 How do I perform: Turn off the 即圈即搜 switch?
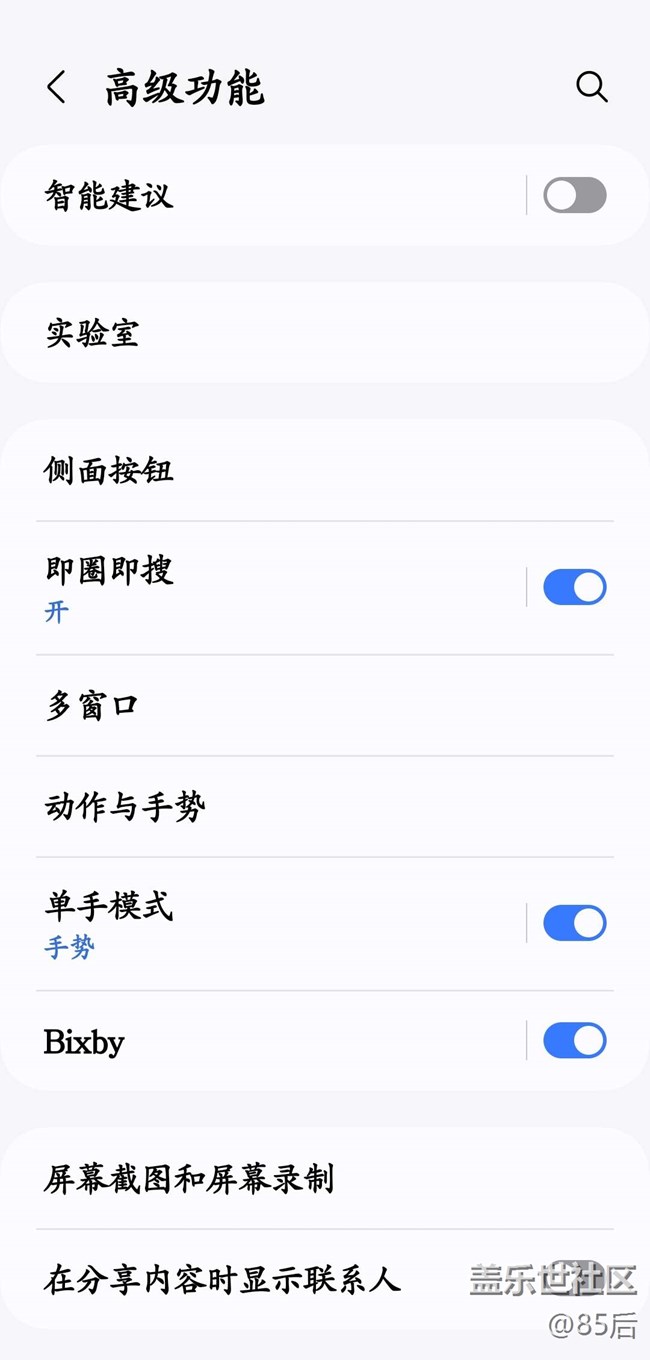coord(574,587)
